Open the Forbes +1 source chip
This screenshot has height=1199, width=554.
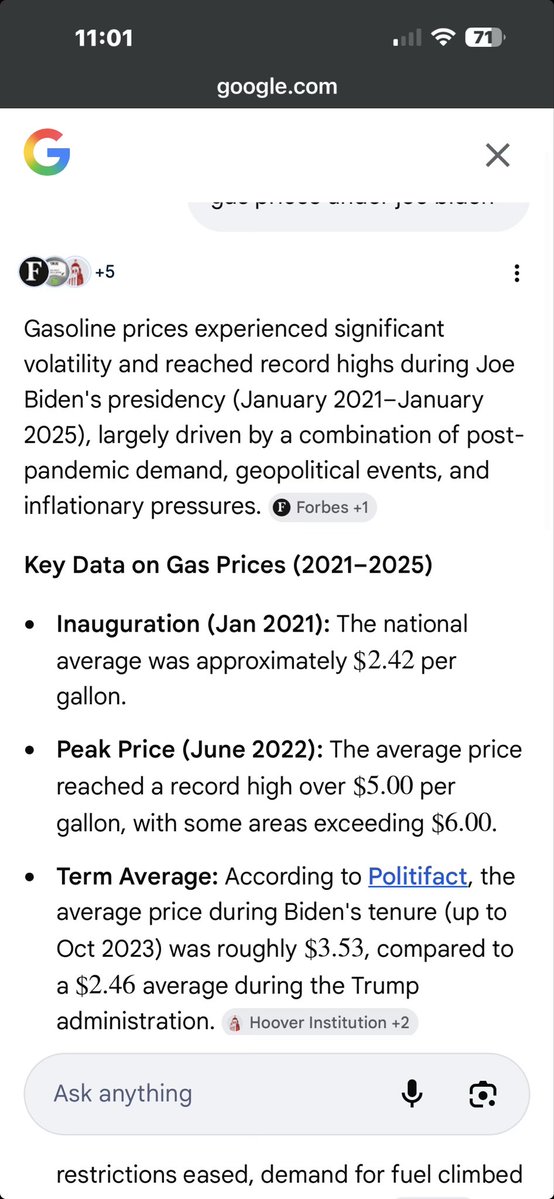[322, 508]
